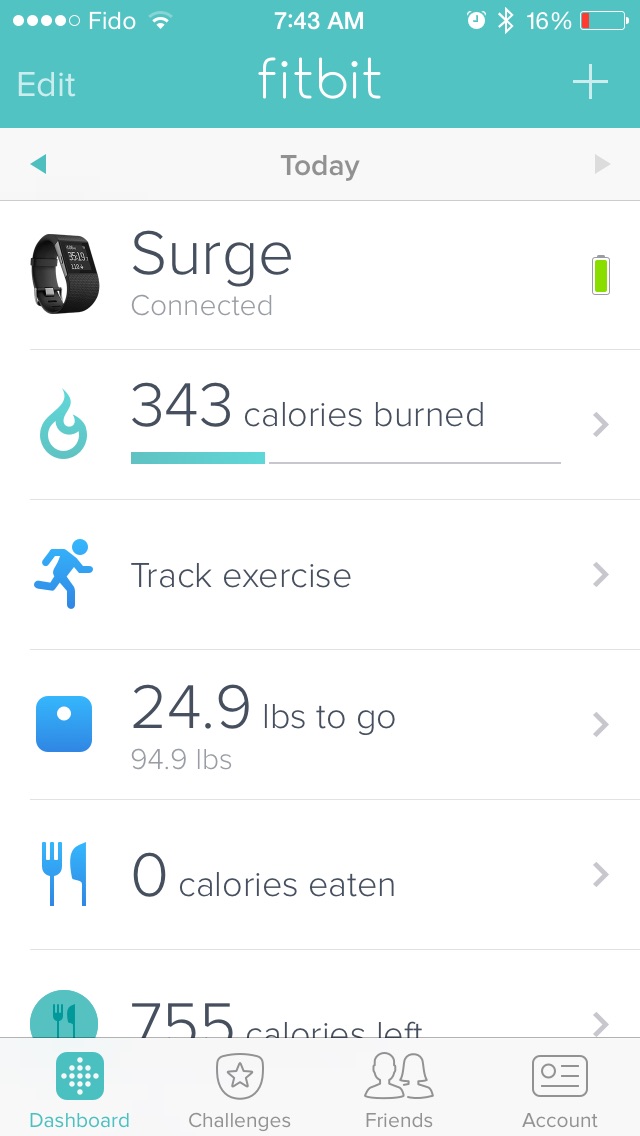Switch to the Account tab
Image resolution: width=640 pixels, height=1136 pixels.
click(559, 1090)
